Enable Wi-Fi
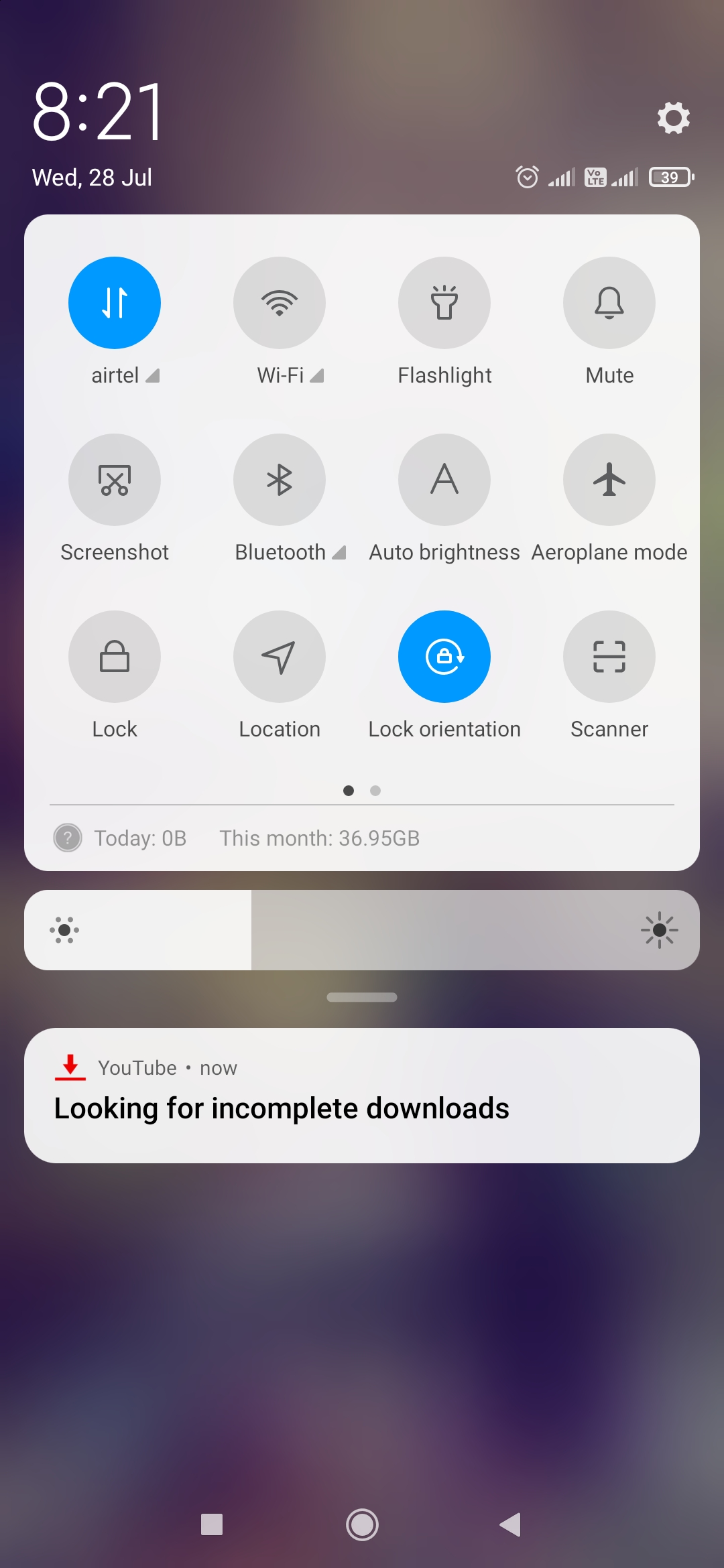The image size is (724, 1568). [280, 303]
